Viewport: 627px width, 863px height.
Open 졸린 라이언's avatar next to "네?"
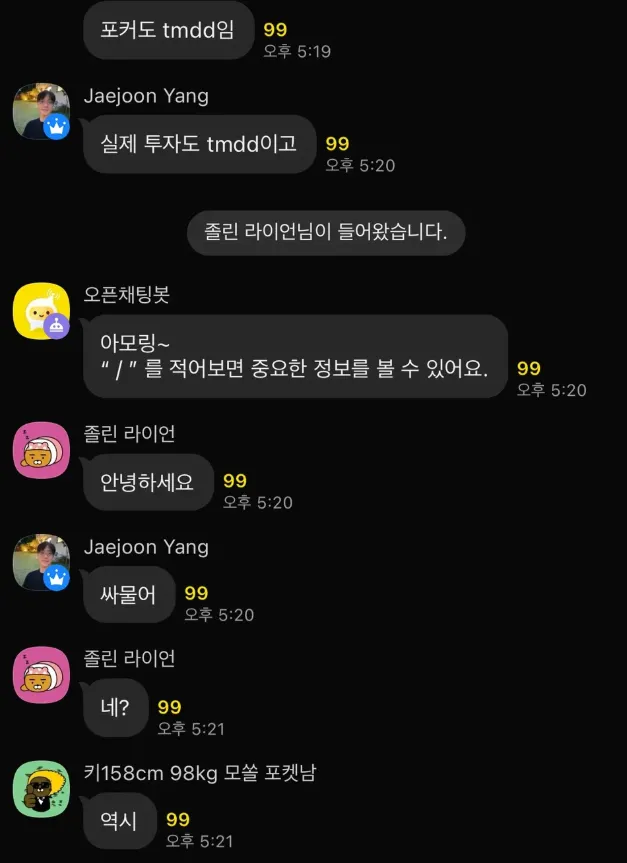click(x=41, y=675)
